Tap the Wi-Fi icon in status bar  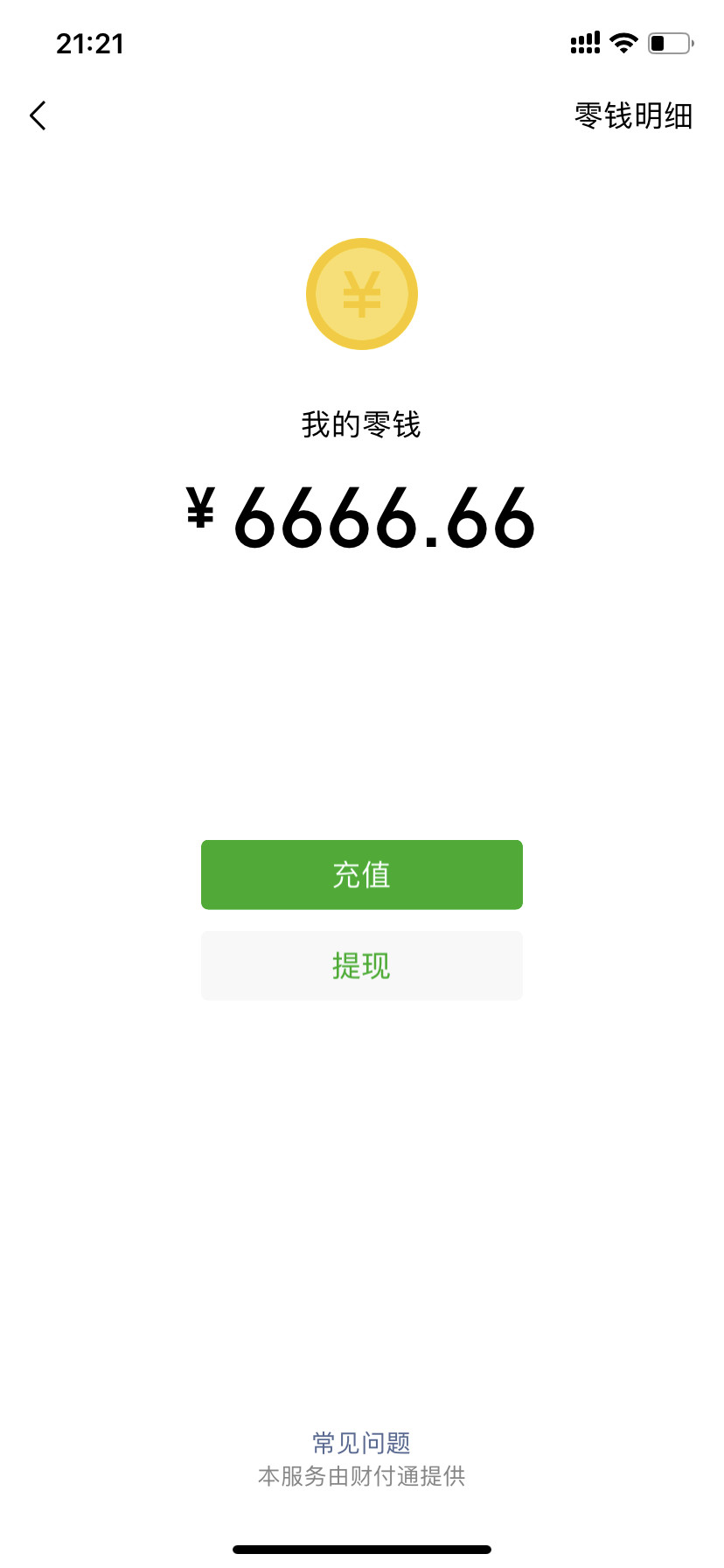click(623, 41)
